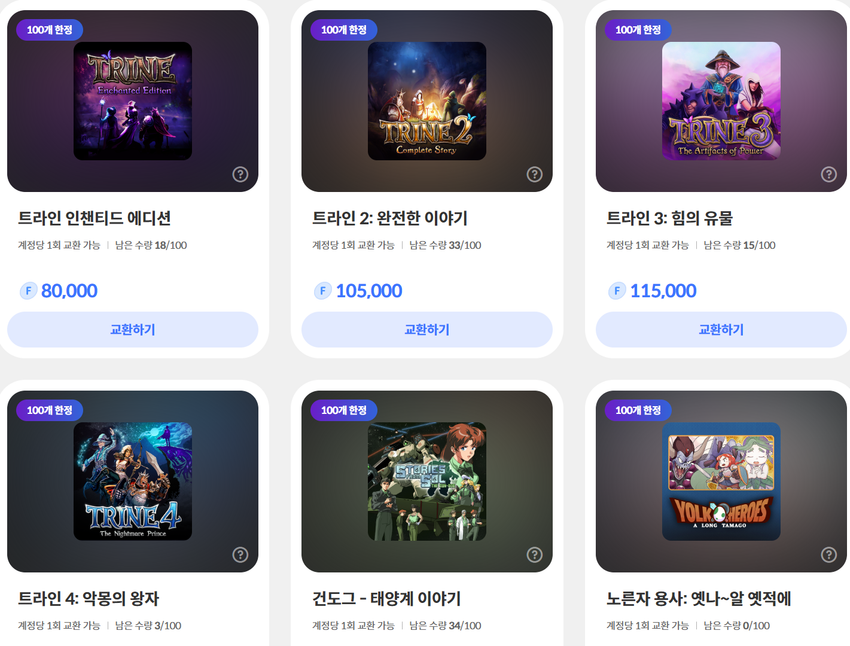Tap help icon on 노른자 용사 card
The image size is (850, 646).
(x=828, y=554)
